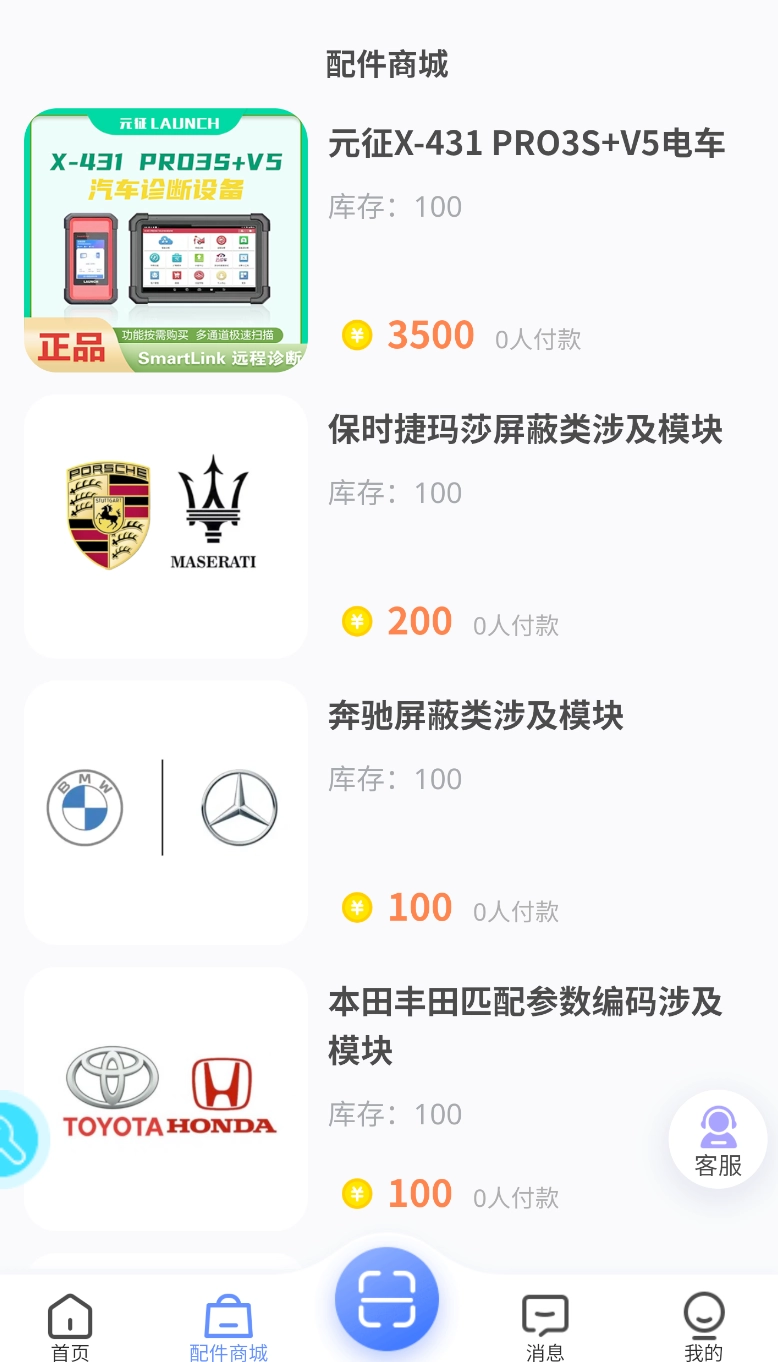
Task: Tap the 0人付款 text next to price 100
Action: (x=515, y=910)
